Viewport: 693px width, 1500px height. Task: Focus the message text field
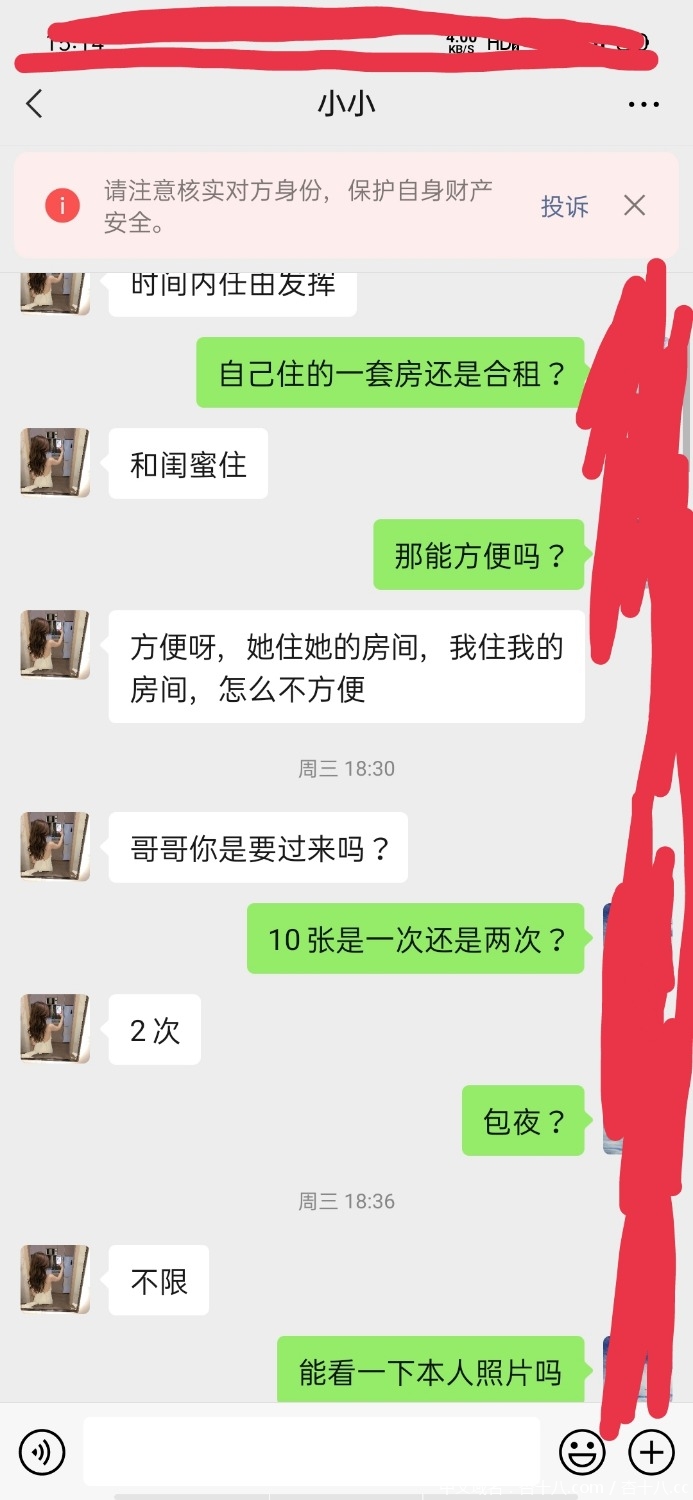[310, 1451]
